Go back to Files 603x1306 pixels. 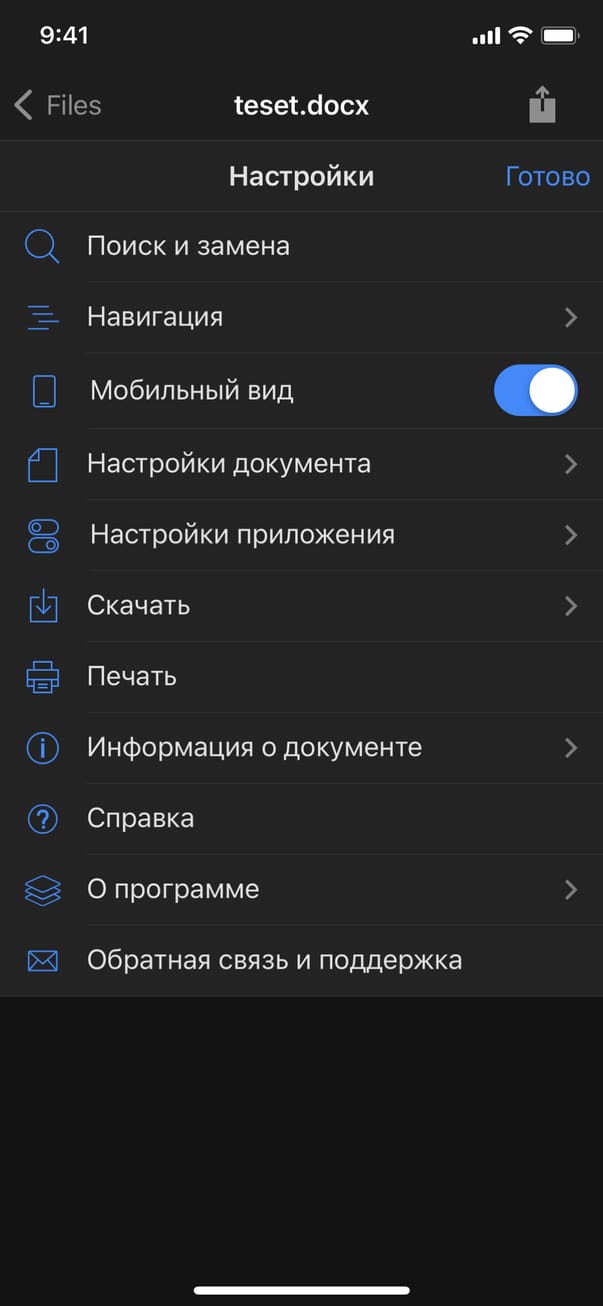click(58, 105)
